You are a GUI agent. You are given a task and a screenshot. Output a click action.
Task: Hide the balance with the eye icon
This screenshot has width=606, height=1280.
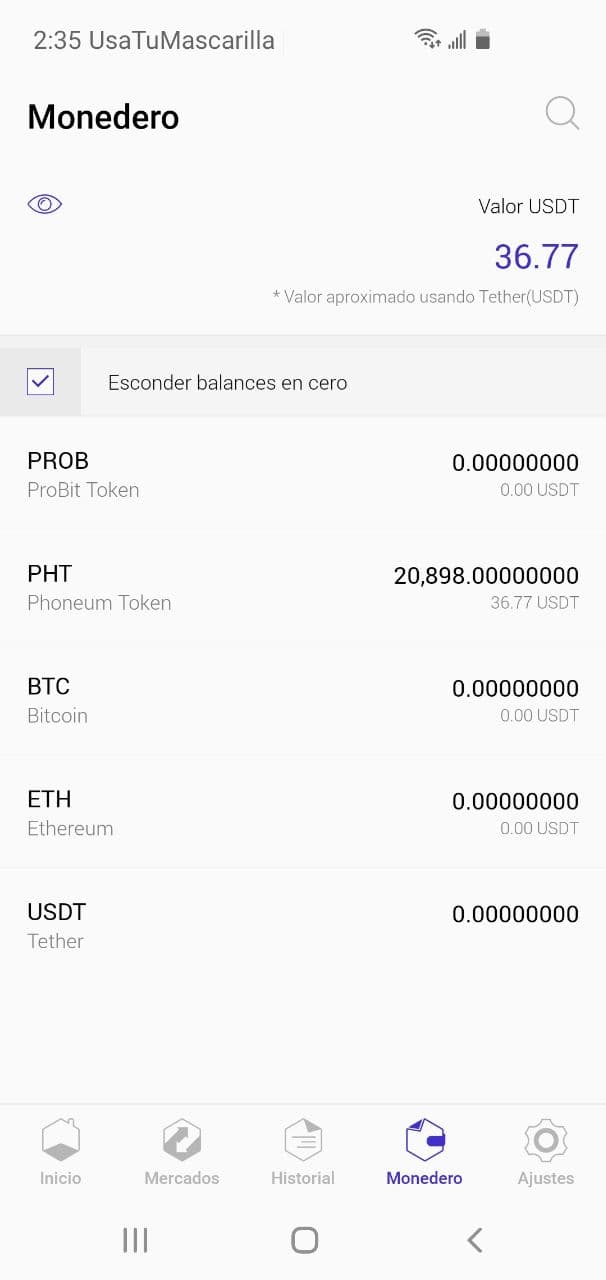coord(44,204)
